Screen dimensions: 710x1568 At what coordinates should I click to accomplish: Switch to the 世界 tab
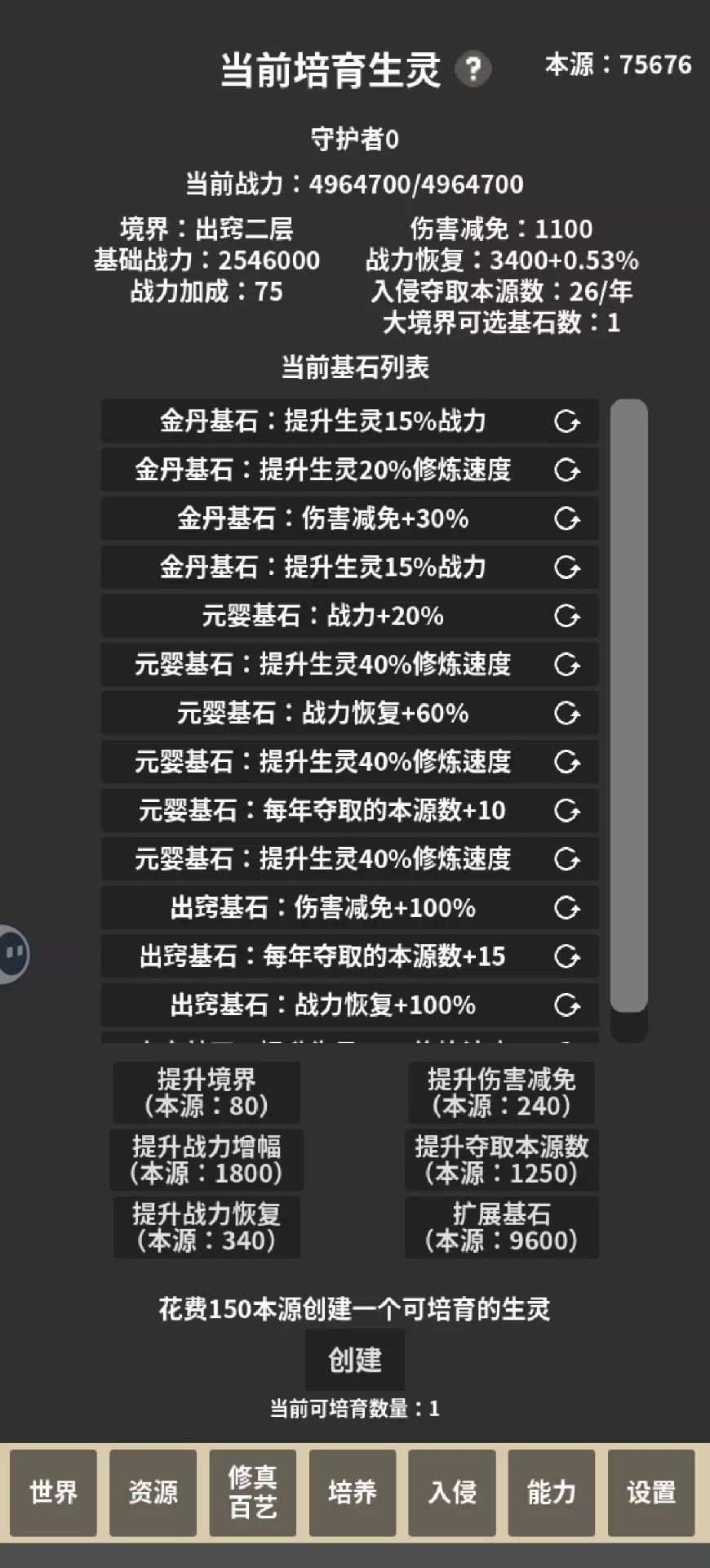[x=54, y=1492]
